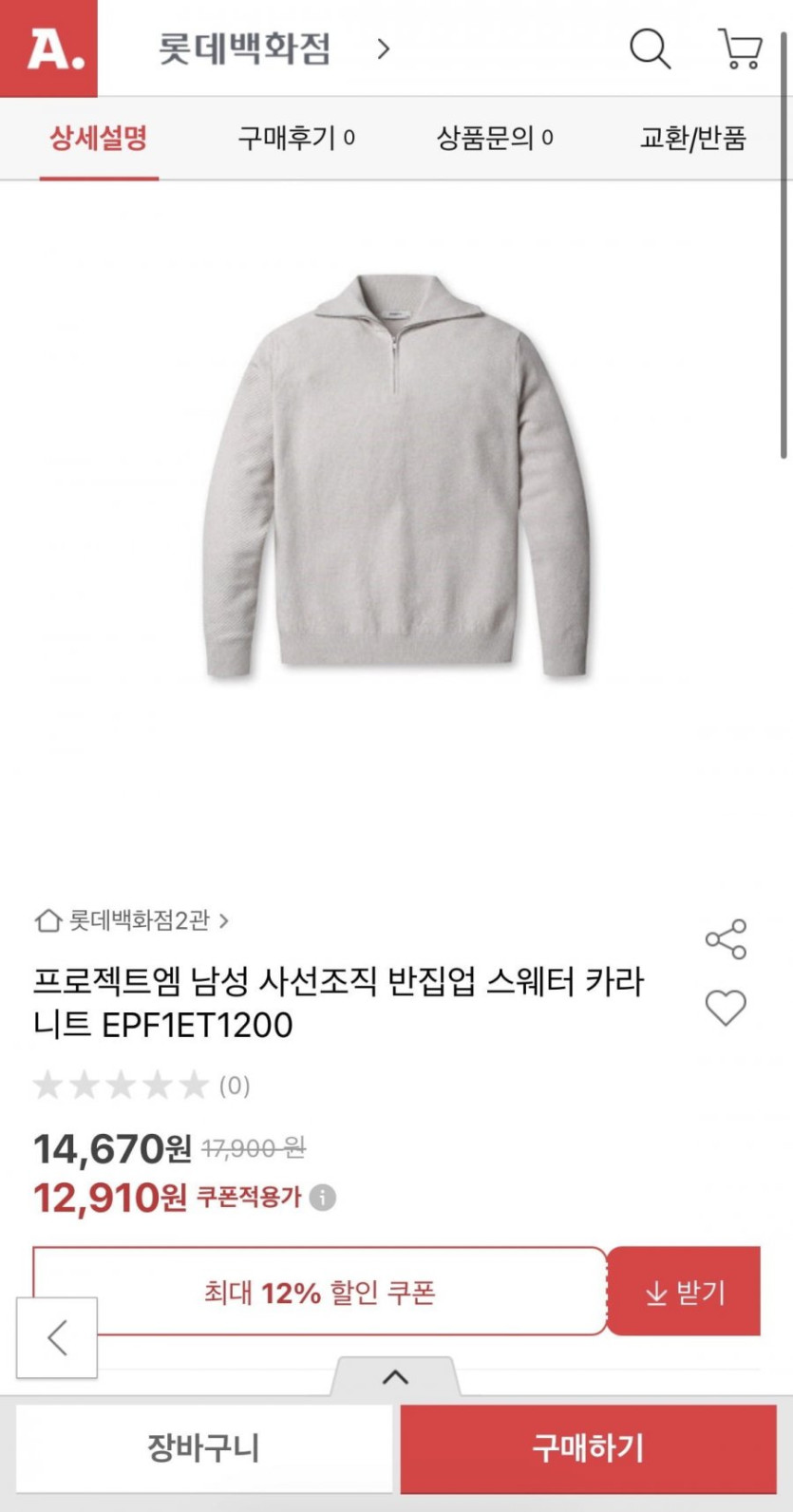
Task: Open the shopping cart
Action: click(x=740, y=48)
